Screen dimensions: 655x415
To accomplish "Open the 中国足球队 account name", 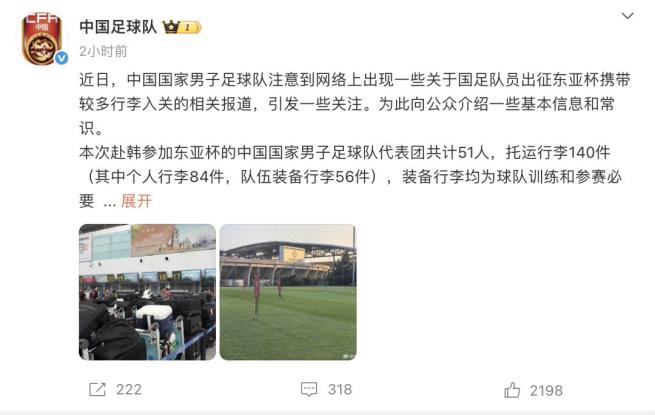I will click(116, 25).
